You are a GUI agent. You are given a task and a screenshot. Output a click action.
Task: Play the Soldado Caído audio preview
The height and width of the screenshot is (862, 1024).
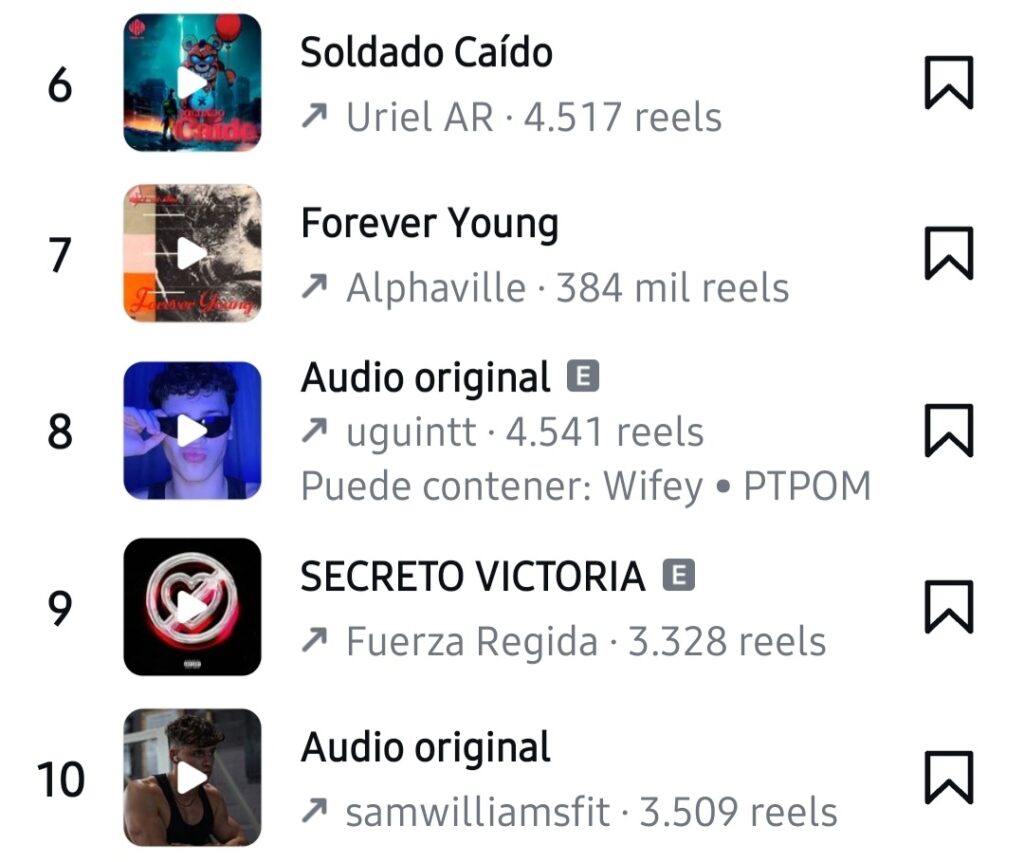192,83
